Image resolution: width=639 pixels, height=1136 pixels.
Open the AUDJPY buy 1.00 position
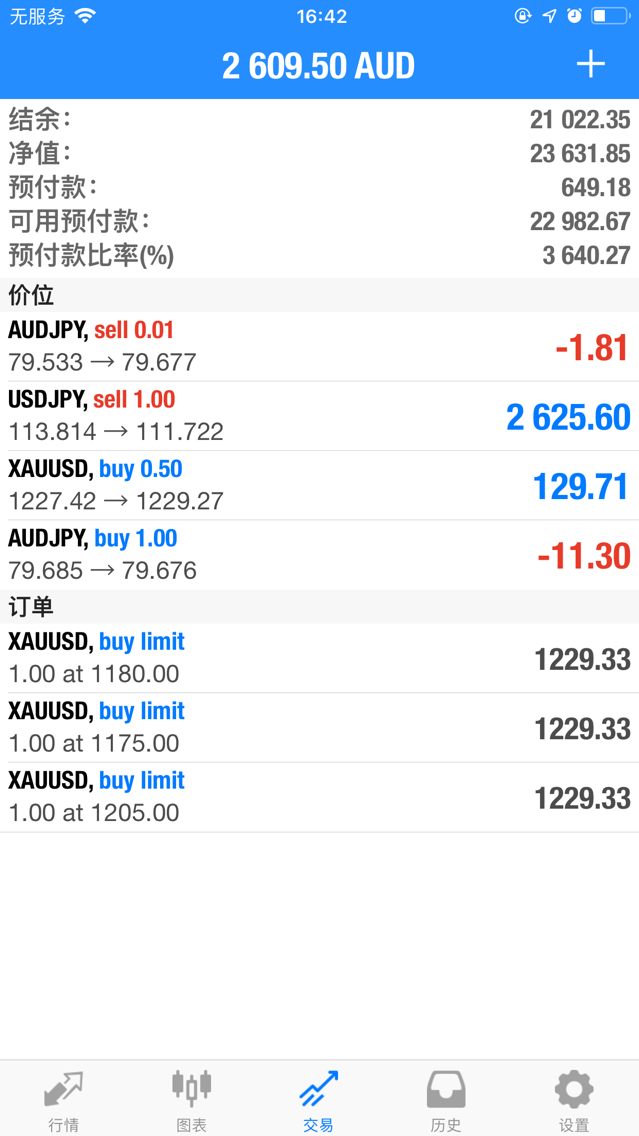pos(319,555)
